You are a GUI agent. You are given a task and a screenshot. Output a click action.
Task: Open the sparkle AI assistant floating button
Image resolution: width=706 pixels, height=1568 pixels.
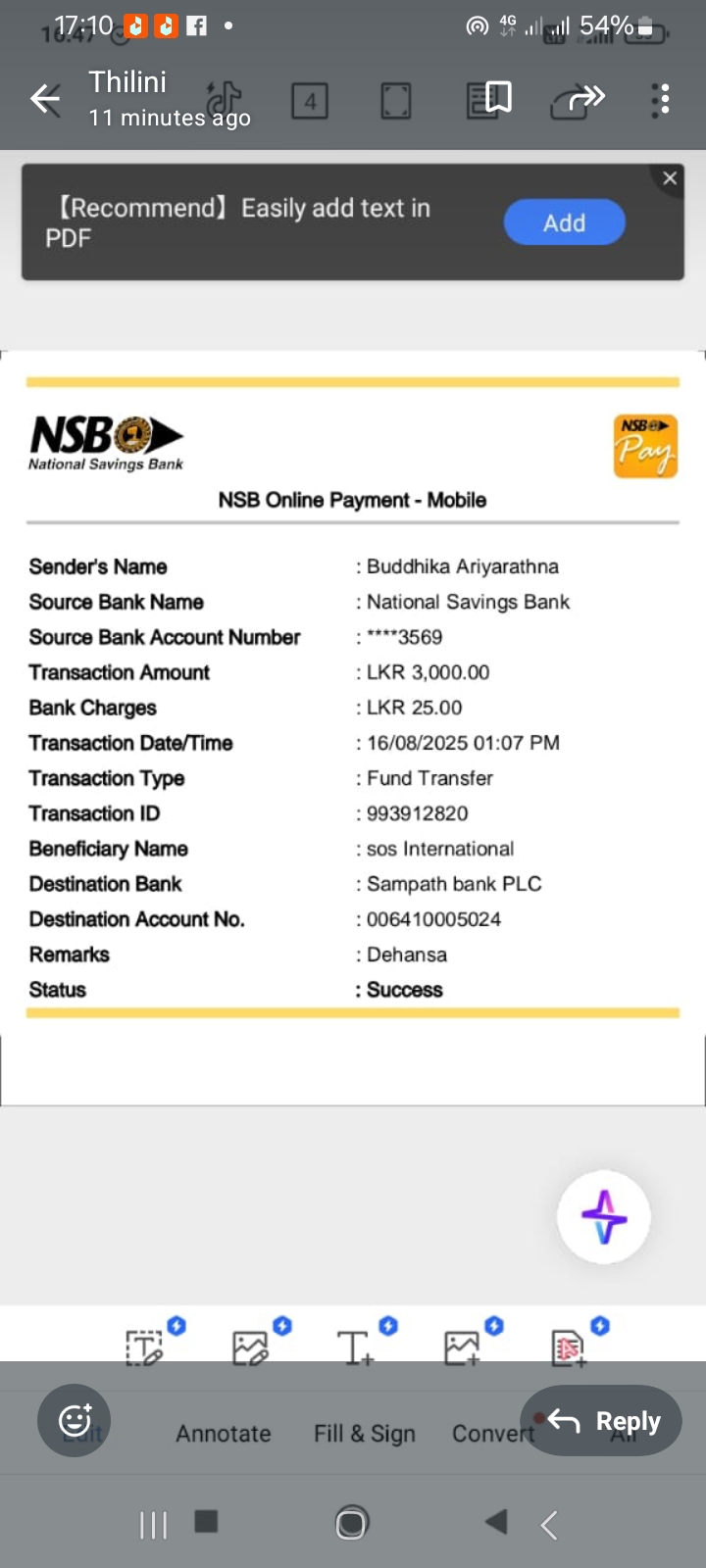coord(604,1216)
